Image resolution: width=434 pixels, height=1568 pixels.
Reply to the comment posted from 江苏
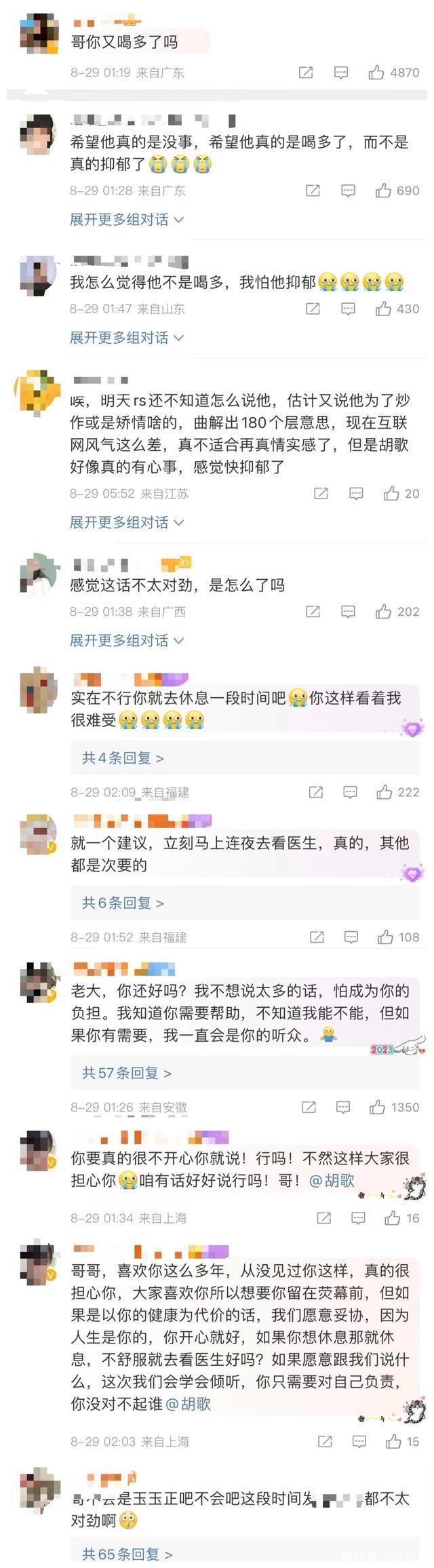[356, 494]
